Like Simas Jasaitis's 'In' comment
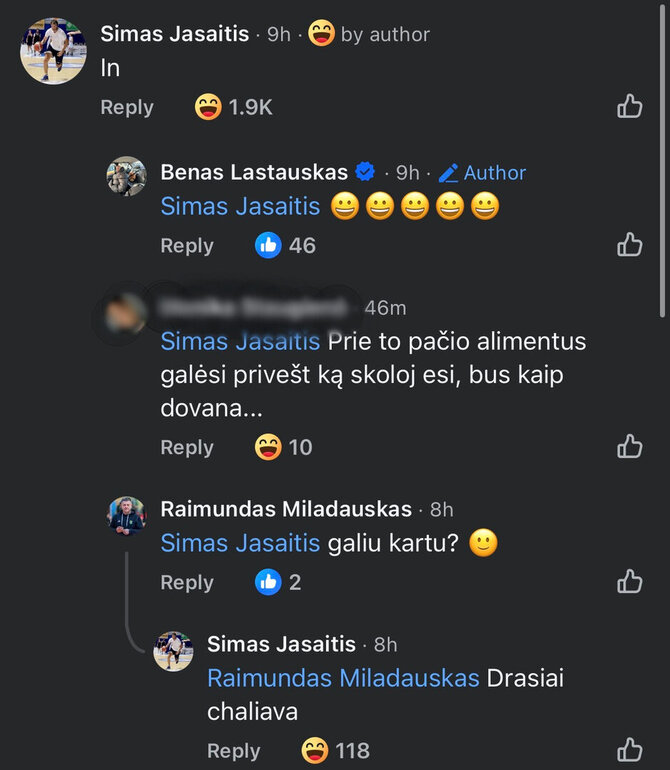Viewport: 670px width, 770px height. pyautogui.click(x=629, y=106)
